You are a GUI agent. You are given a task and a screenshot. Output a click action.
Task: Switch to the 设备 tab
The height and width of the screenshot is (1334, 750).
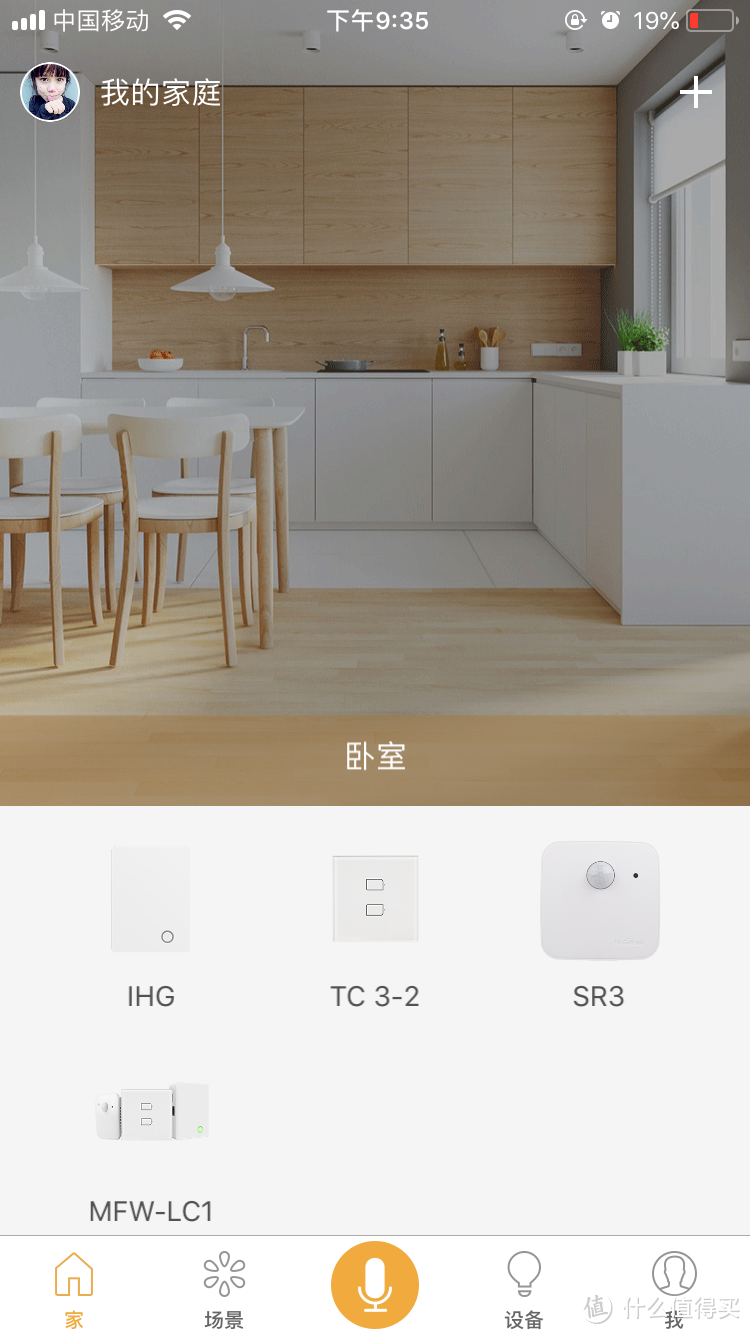pos(524,1290)
